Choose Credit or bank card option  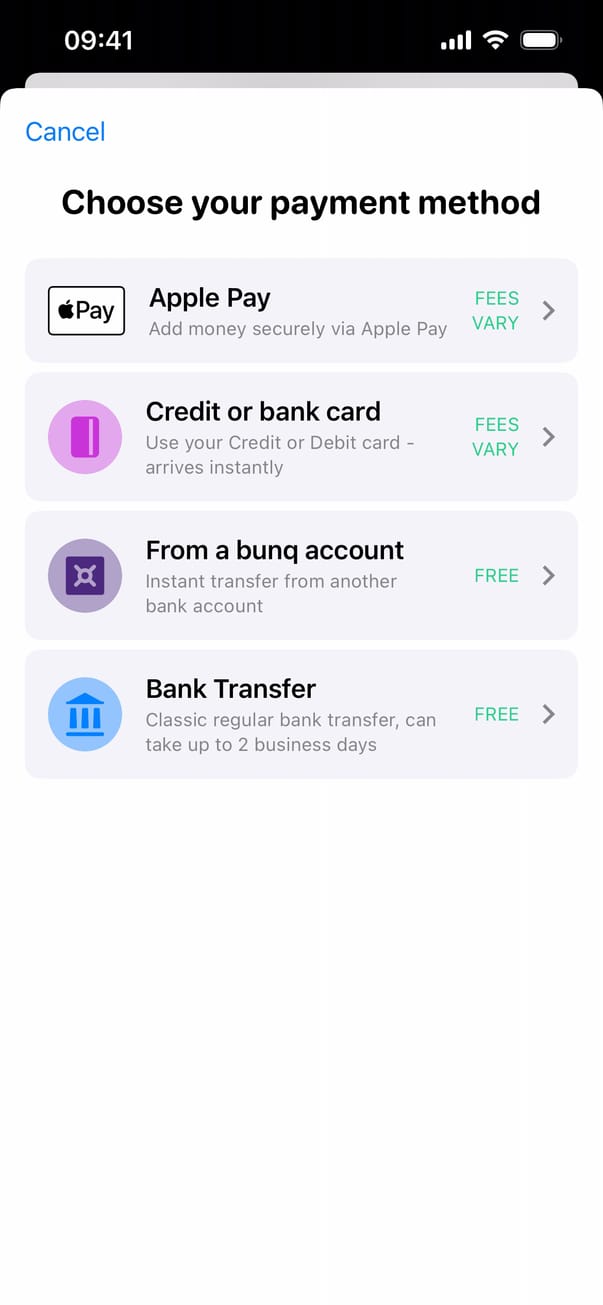(300, 437)
